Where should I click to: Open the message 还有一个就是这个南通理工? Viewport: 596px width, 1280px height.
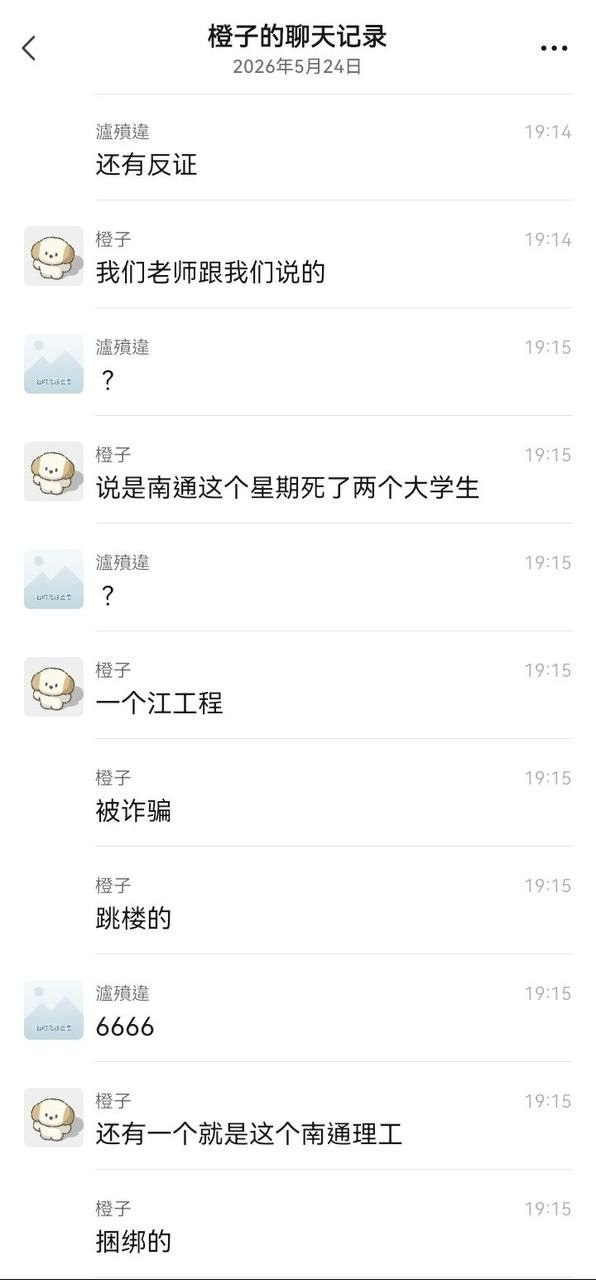pyautogui.click(x=249, y=1134)
